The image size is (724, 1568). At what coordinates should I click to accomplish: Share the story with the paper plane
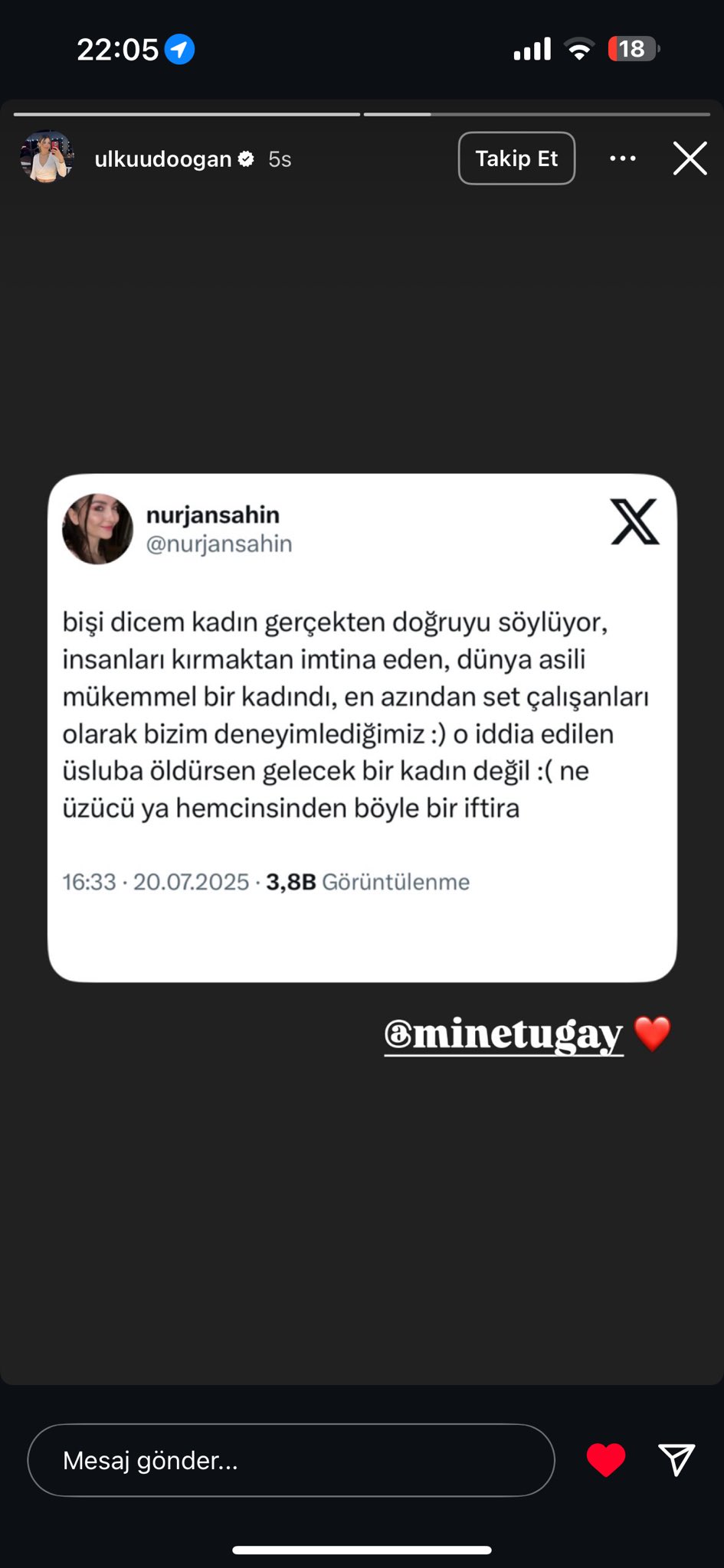click(676, 1460)
